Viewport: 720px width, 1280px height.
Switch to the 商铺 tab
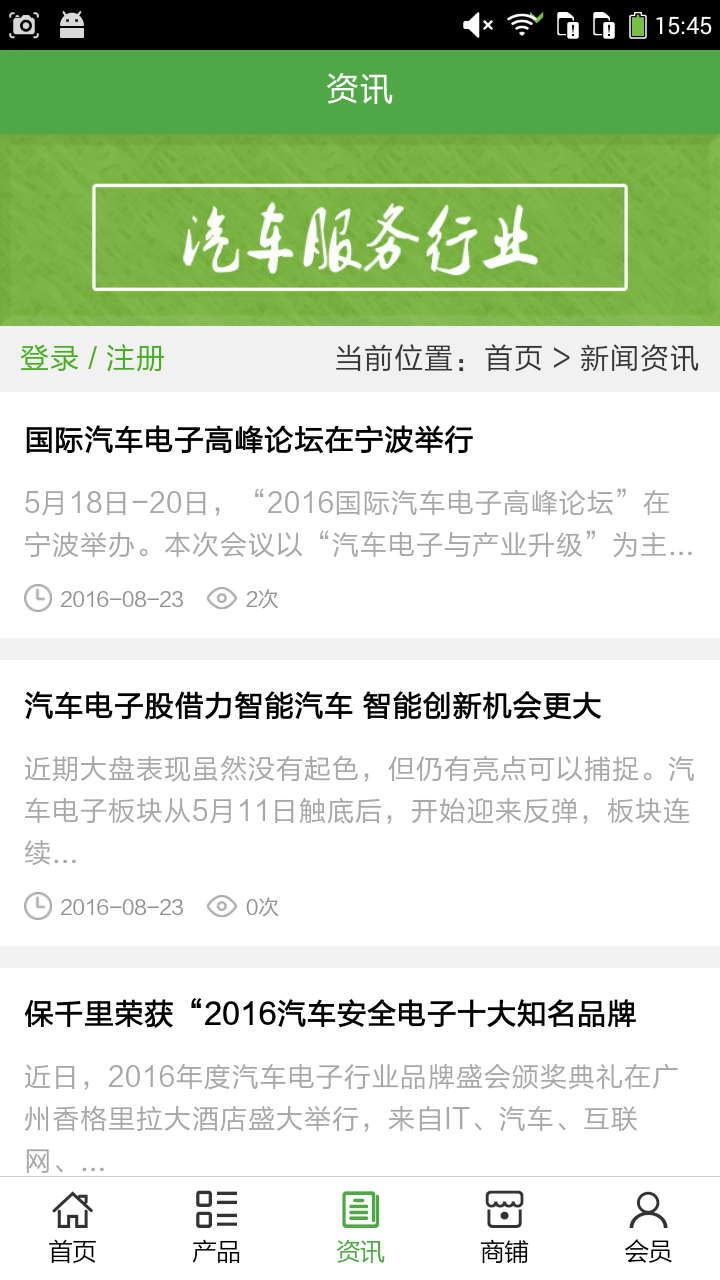(x=504, y=1228)
